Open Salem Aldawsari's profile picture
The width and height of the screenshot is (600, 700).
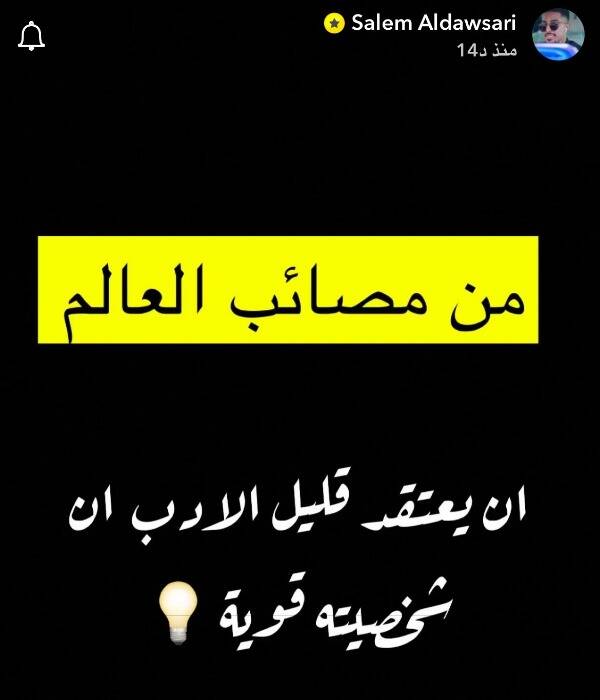(558, 35)
